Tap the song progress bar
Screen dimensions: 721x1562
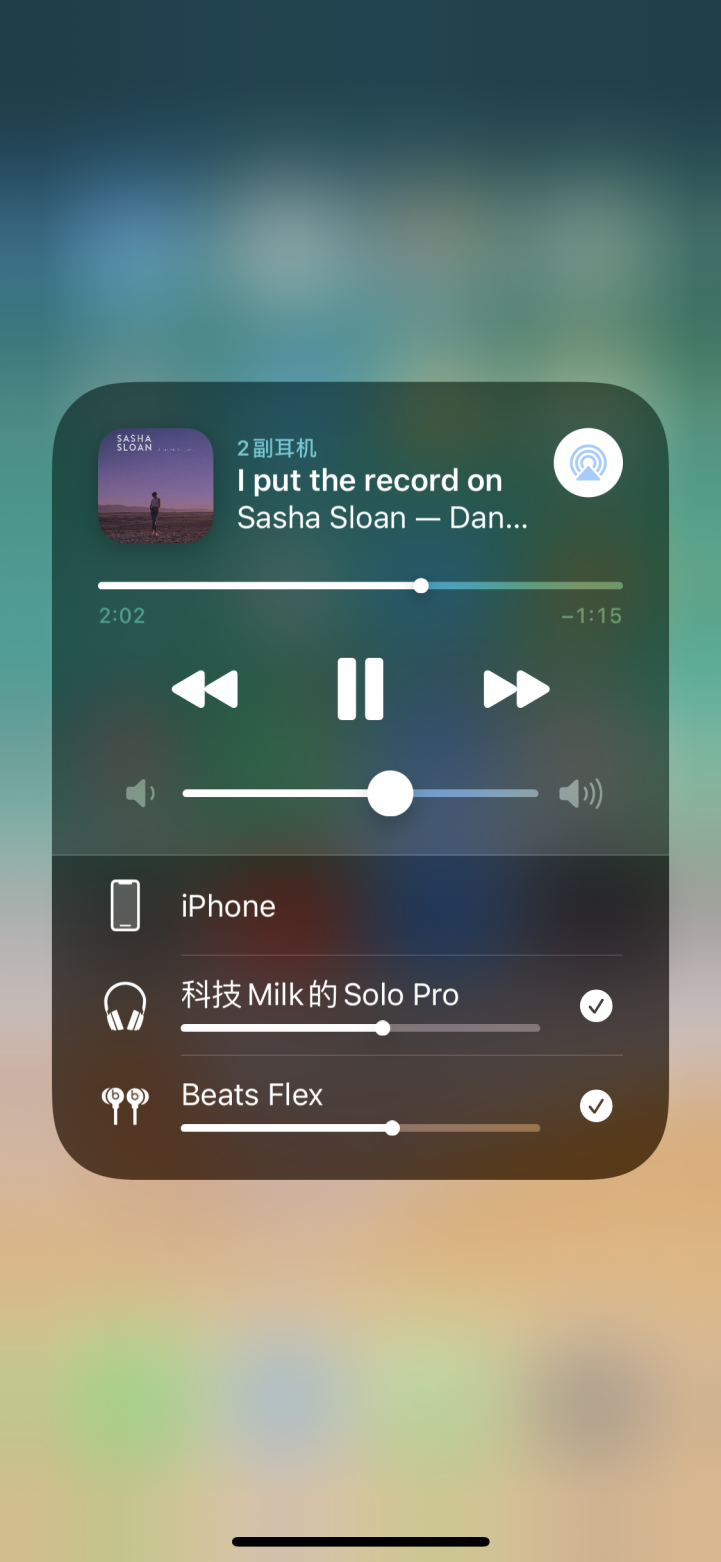click(x=360, y=585)
